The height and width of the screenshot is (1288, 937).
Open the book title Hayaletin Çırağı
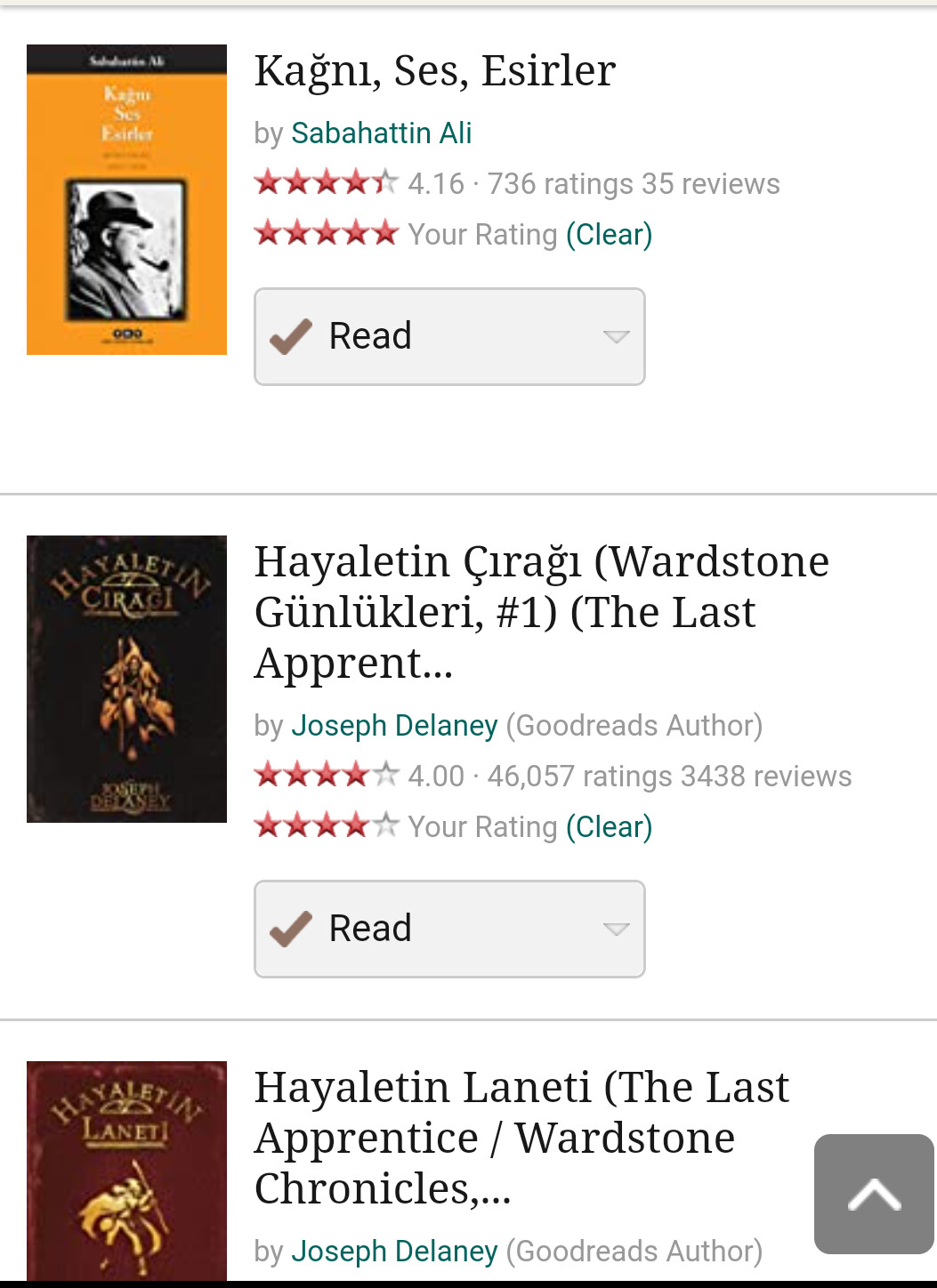point(541,612)
